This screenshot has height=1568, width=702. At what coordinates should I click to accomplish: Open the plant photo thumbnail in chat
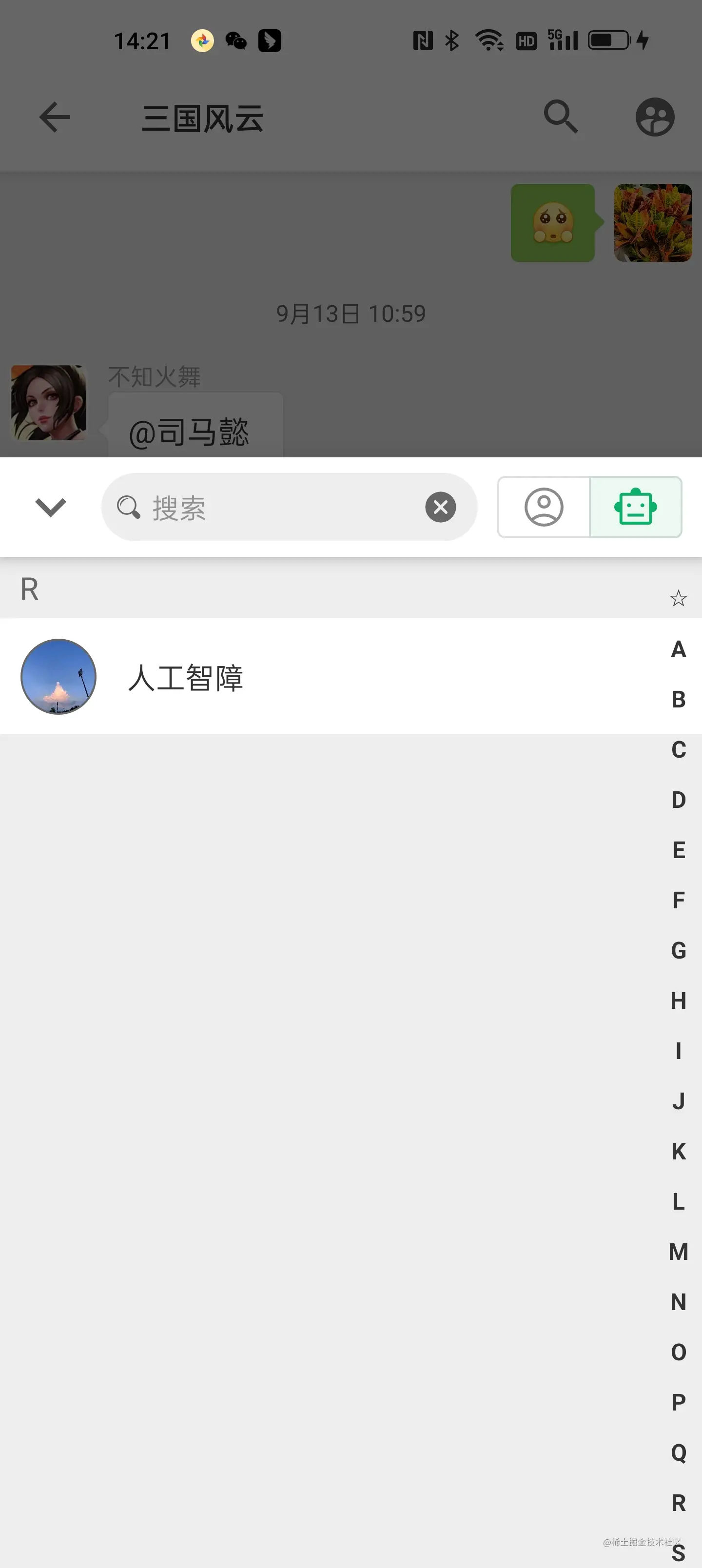pos(652,223)
